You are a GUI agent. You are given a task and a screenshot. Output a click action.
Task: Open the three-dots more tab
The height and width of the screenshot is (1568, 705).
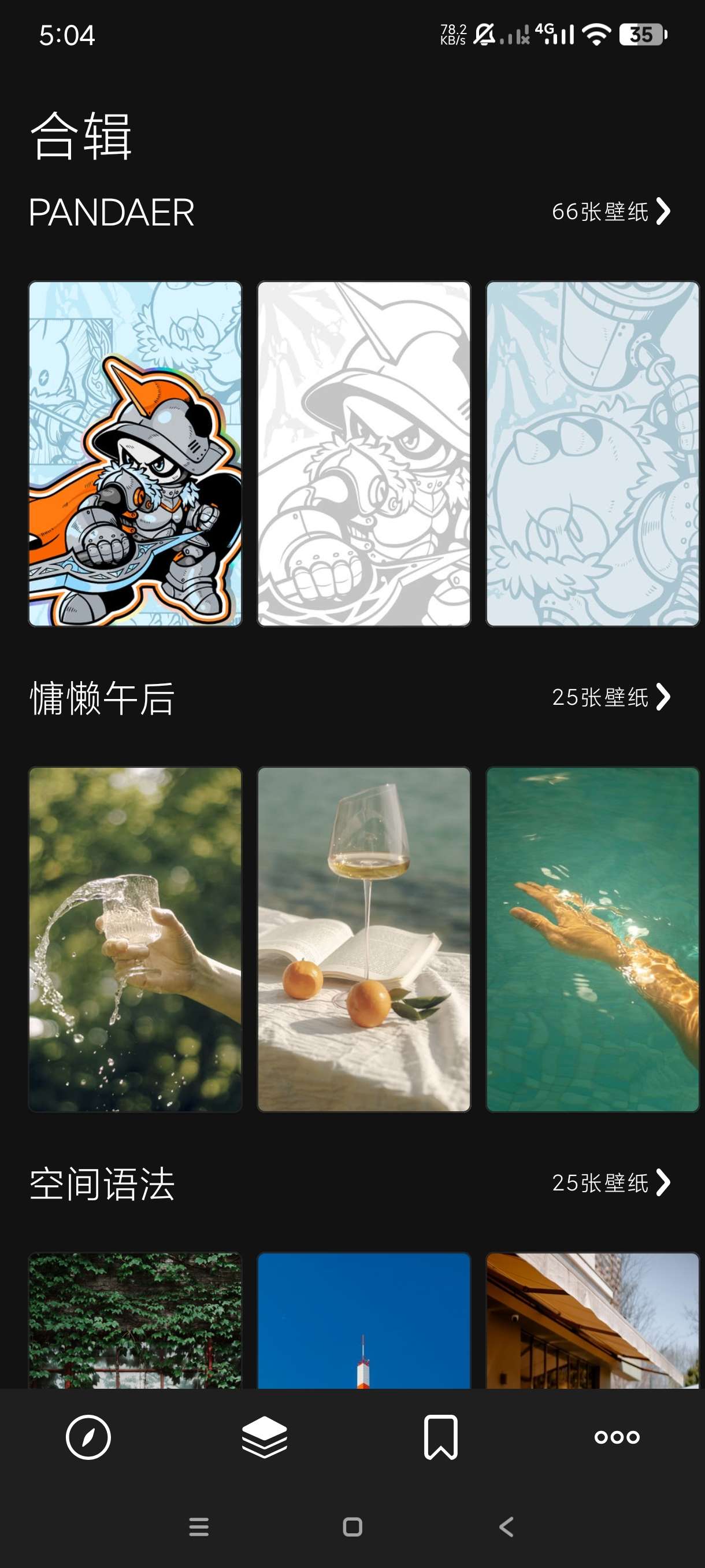point(617,1438)
